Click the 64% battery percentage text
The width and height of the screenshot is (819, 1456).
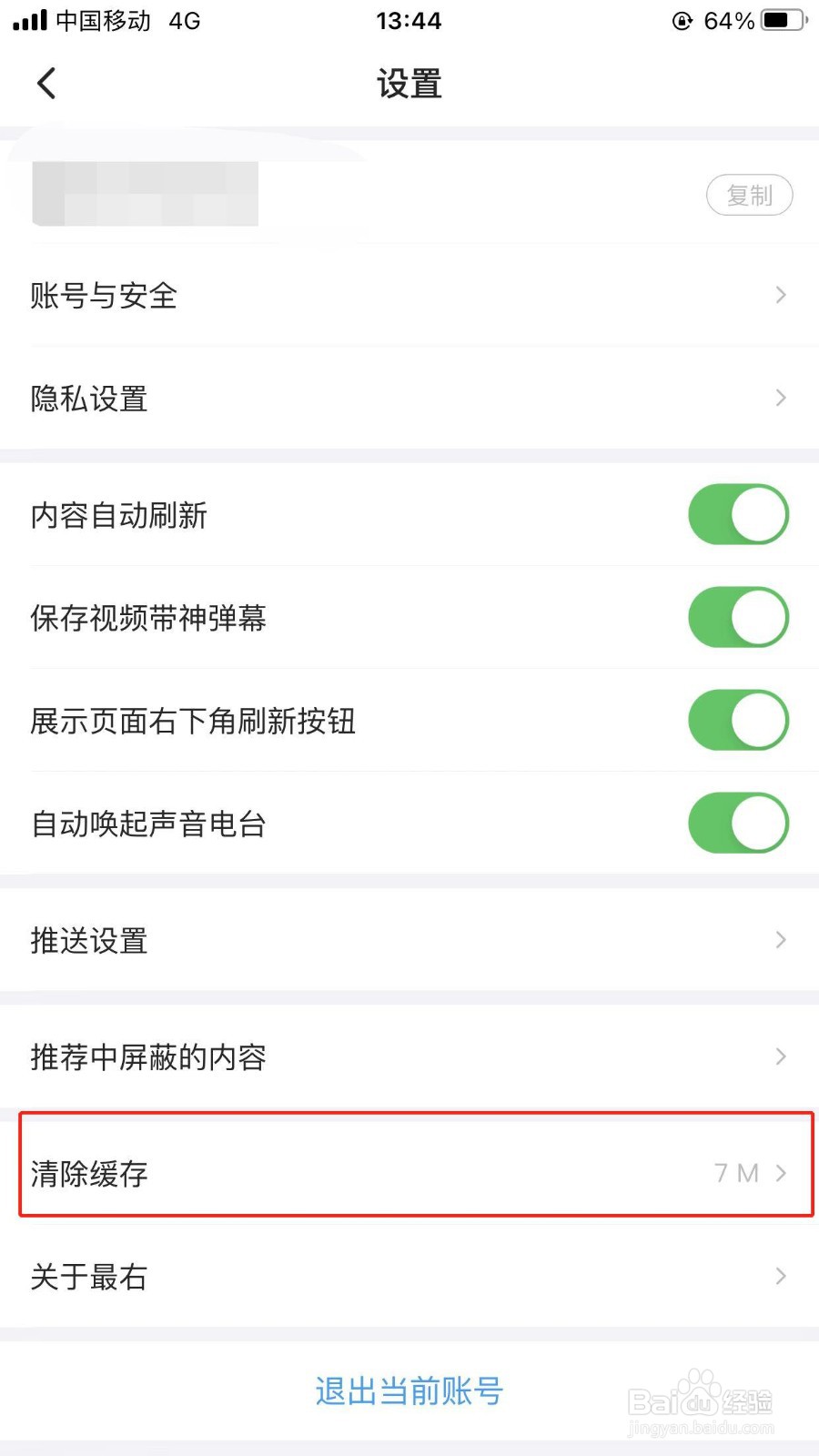[x=730, y=20]
